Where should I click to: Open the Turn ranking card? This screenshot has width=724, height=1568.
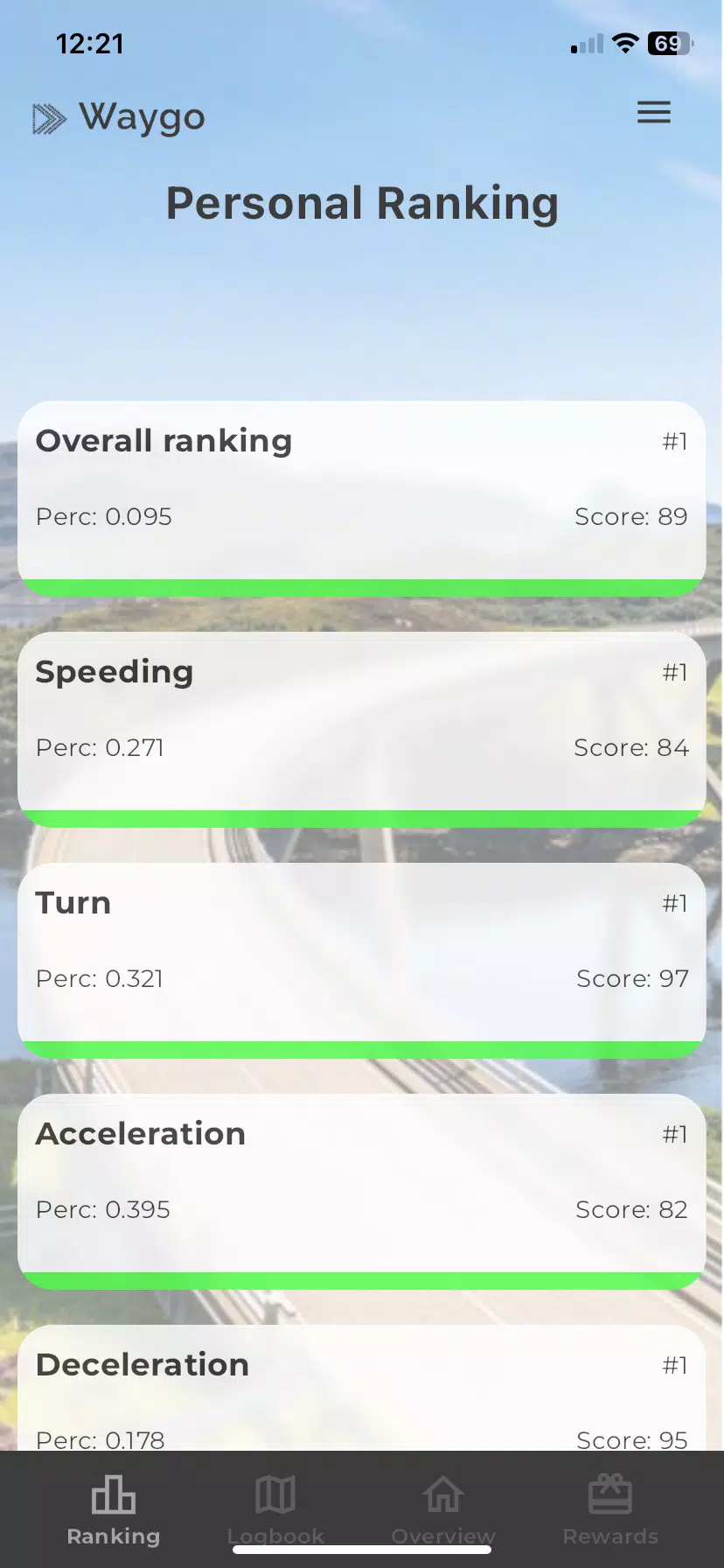pyautogui.click(x=361, y=954)
